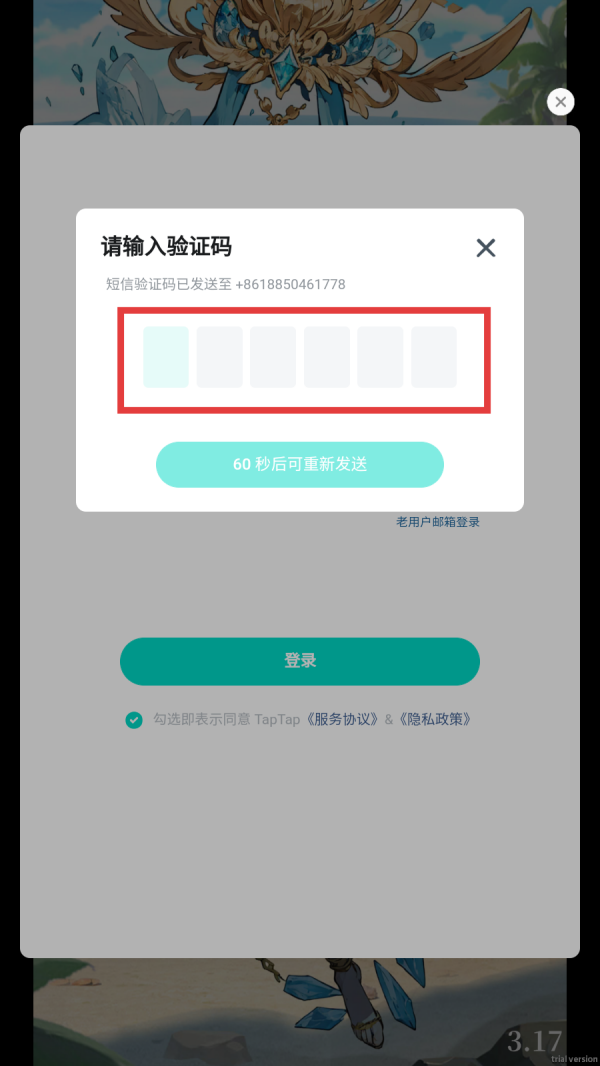
Task: Close the verification code dialog
Action: pyautogui.click(x=486, y=248)
